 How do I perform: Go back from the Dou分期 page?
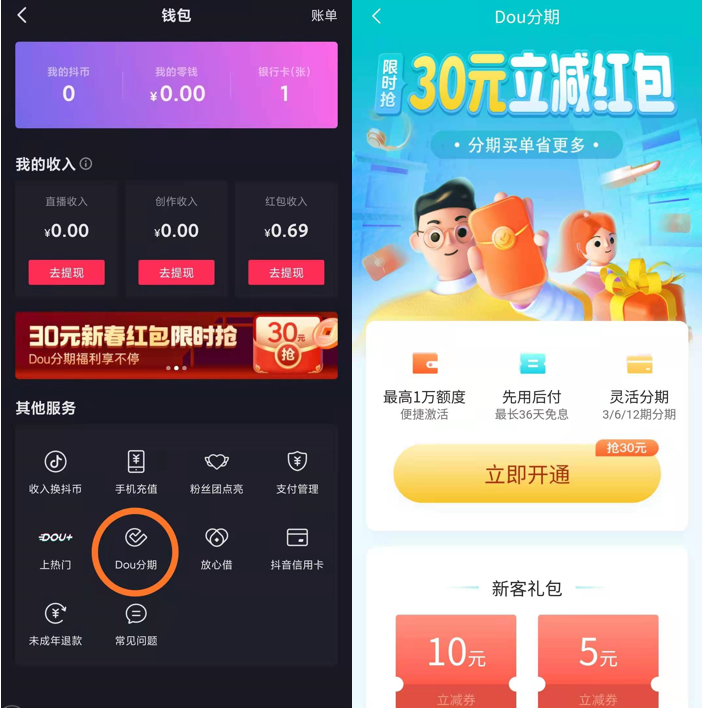click(x=377, y=16)
